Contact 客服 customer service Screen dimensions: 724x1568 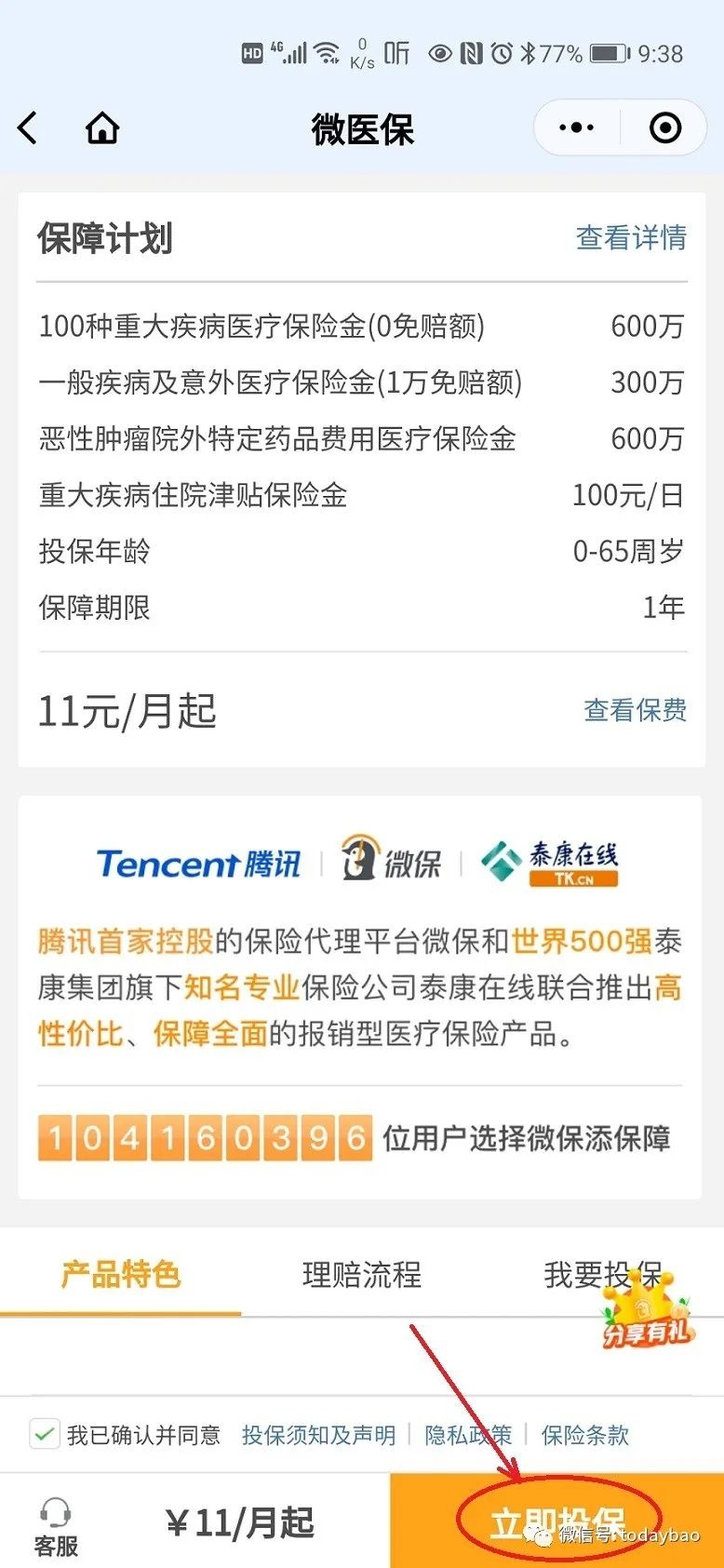[56, 1526]
